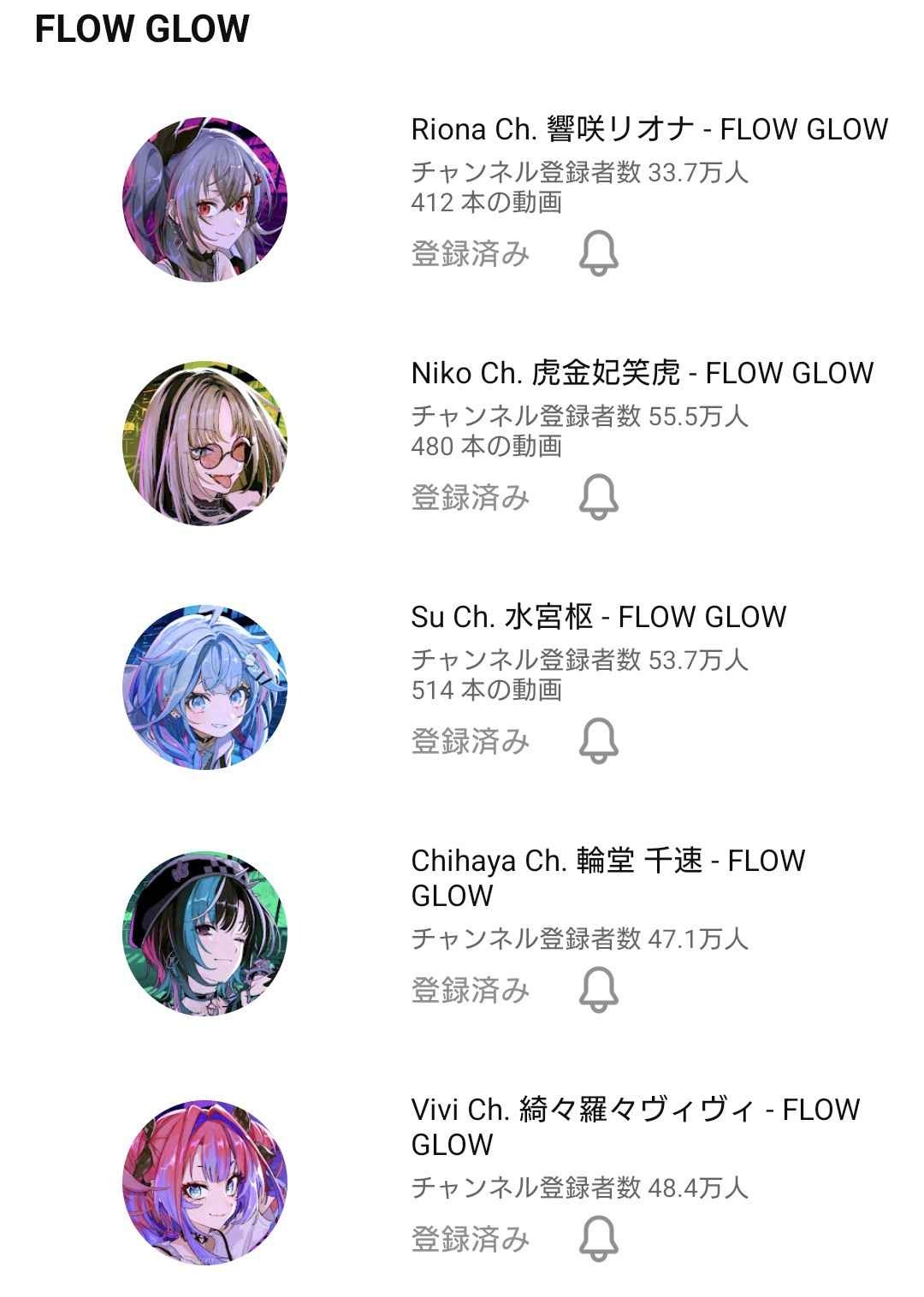Image resolution: width=924 pixels, height=1297 pixels.
Task: Tap 登録済み button for Chihaya Ch.
Action: 471,991
